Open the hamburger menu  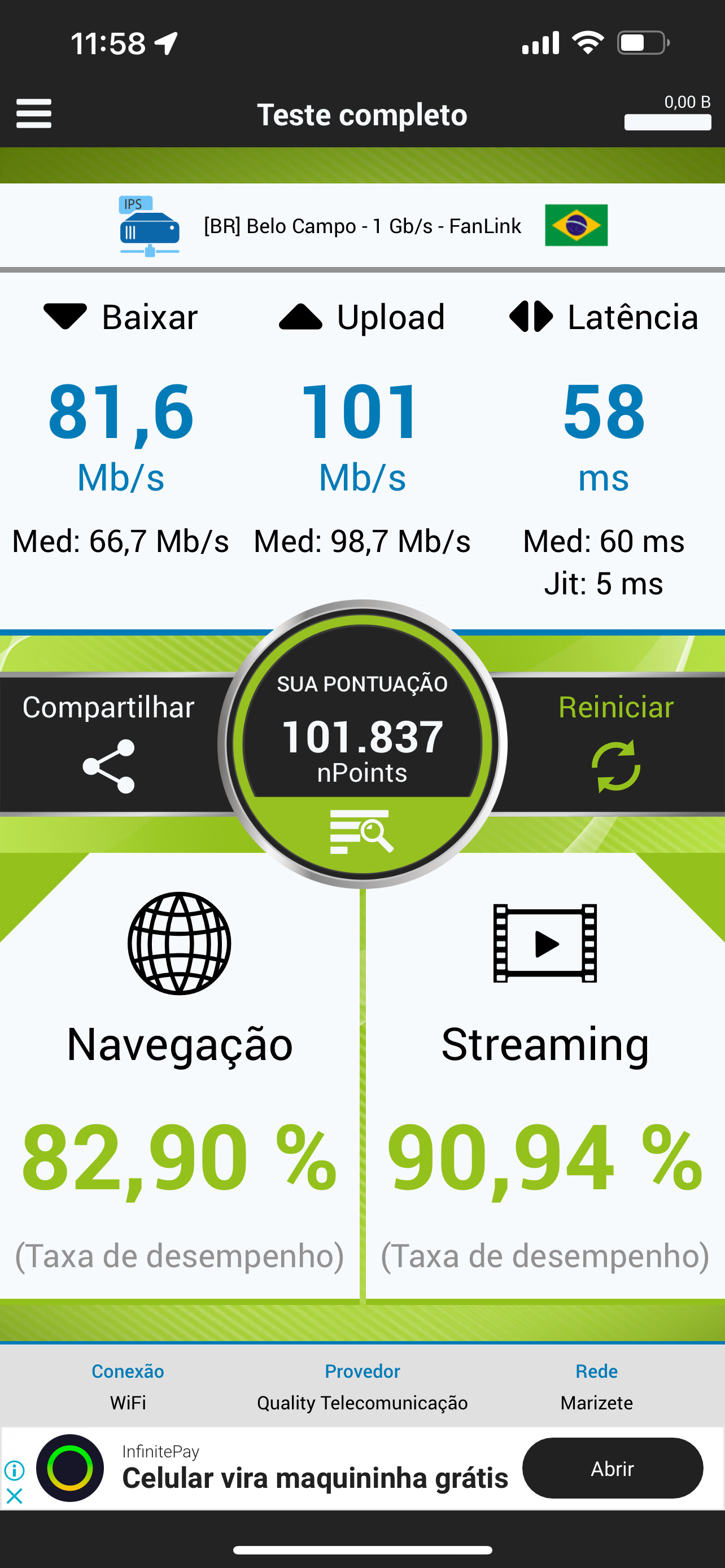click(33, 114)
